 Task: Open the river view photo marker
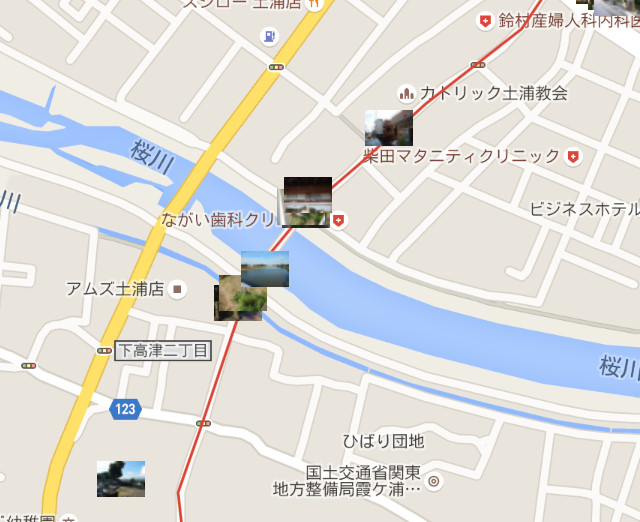coord(265,268)
